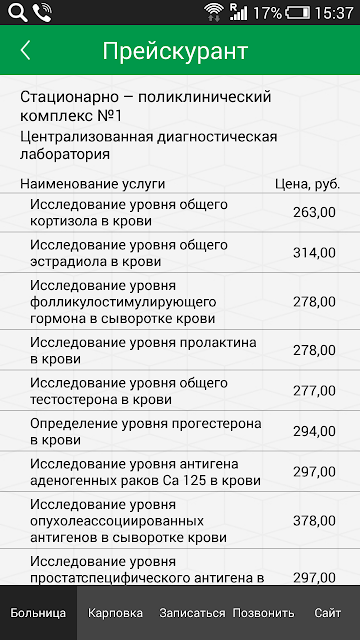Select the Записаться tab
The width and height of the screenshot is (360, 640).
click(x=192, y=613)
